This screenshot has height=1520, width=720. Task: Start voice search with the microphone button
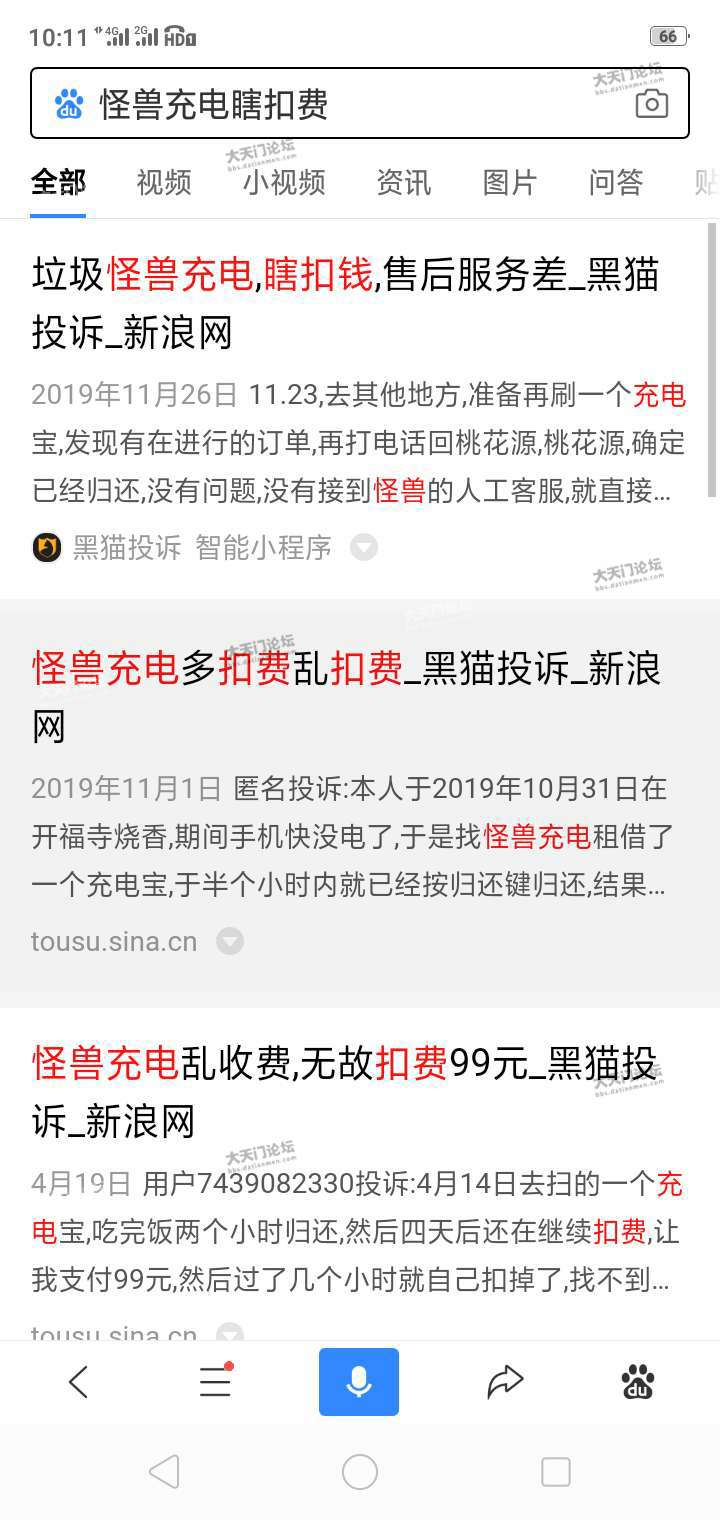tap(359, 1382)
